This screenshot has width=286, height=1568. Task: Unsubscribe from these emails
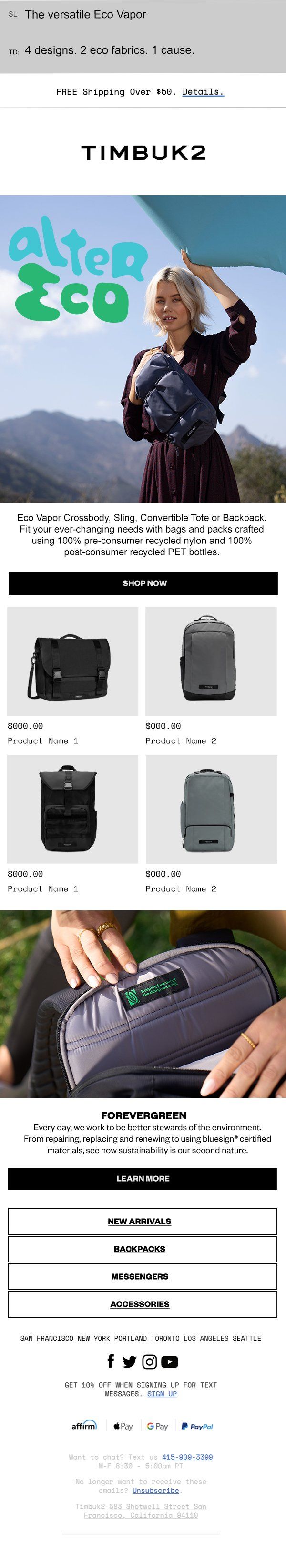(155, 1490)
